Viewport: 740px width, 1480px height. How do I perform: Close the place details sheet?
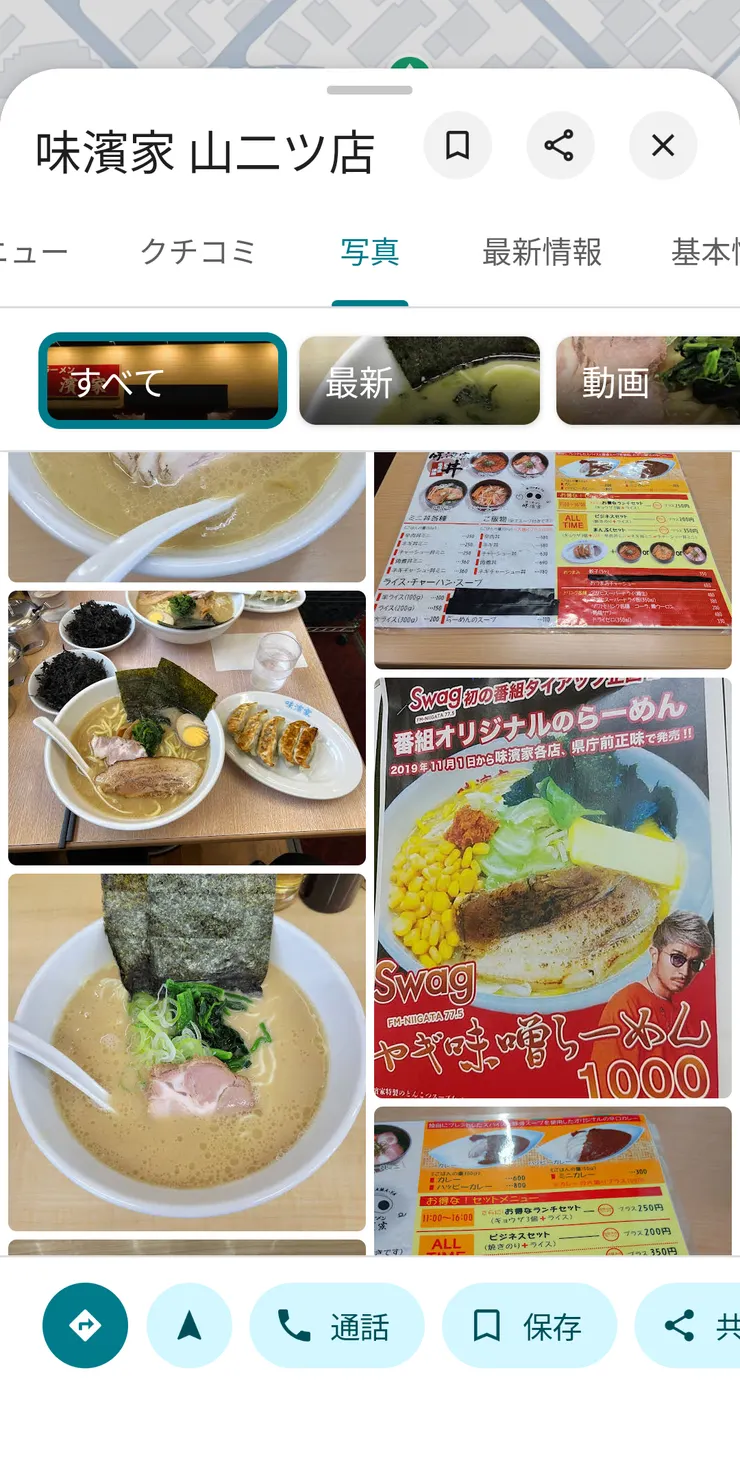point(662,146)
